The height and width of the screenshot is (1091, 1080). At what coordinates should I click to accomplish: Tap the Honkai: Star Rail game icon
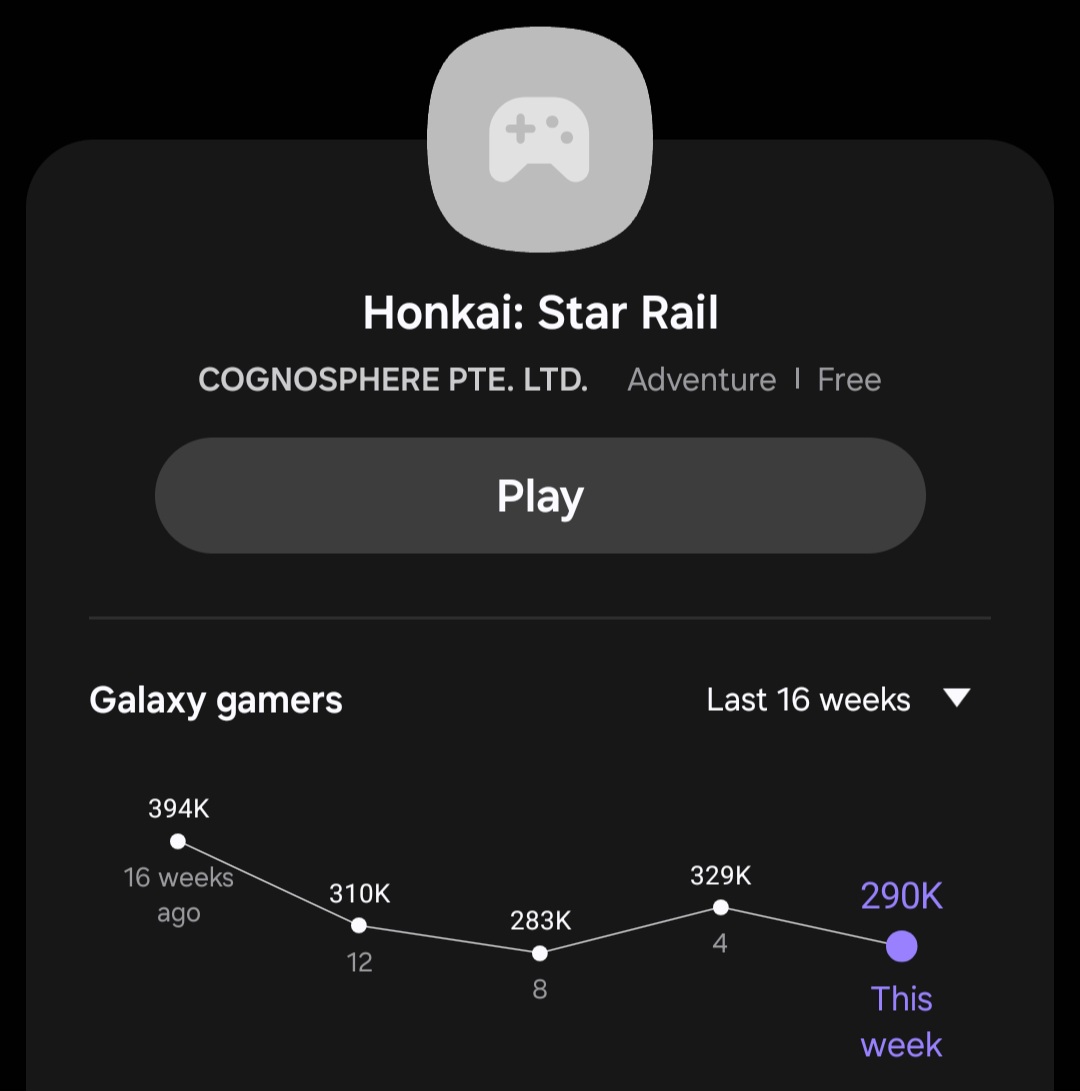point(540,140)
